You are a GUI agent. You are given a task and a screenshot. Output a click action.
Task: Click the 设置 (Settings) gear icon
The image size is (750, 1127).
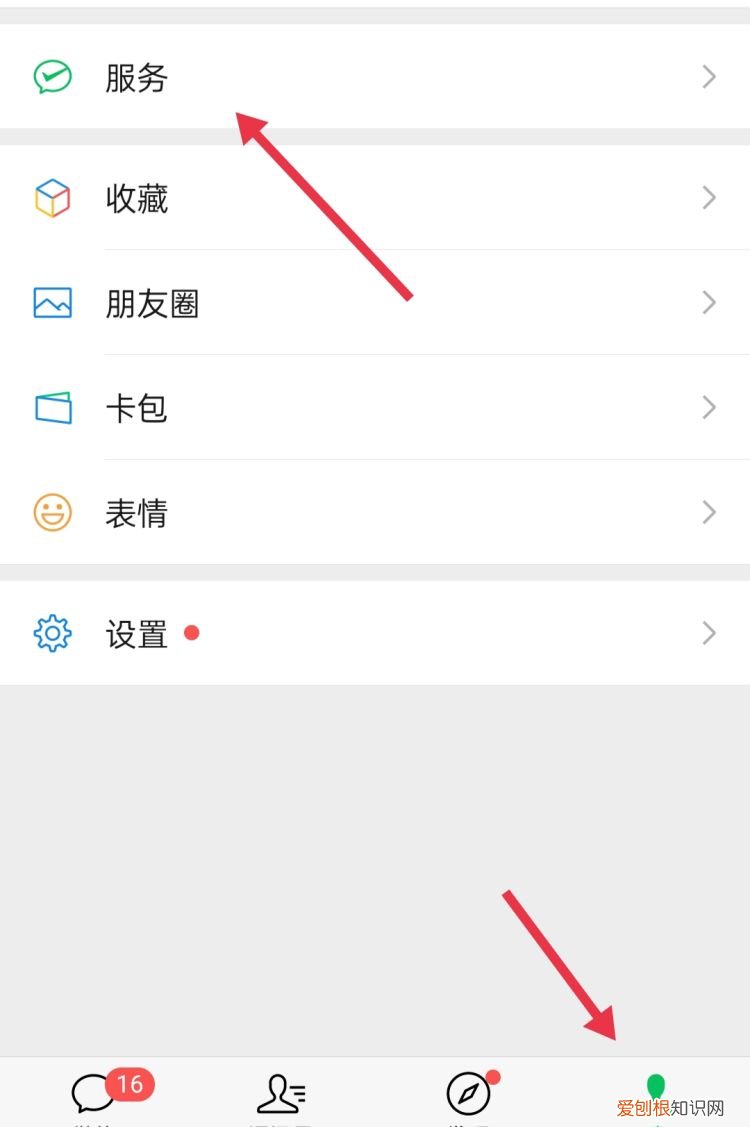click(52, 632)
